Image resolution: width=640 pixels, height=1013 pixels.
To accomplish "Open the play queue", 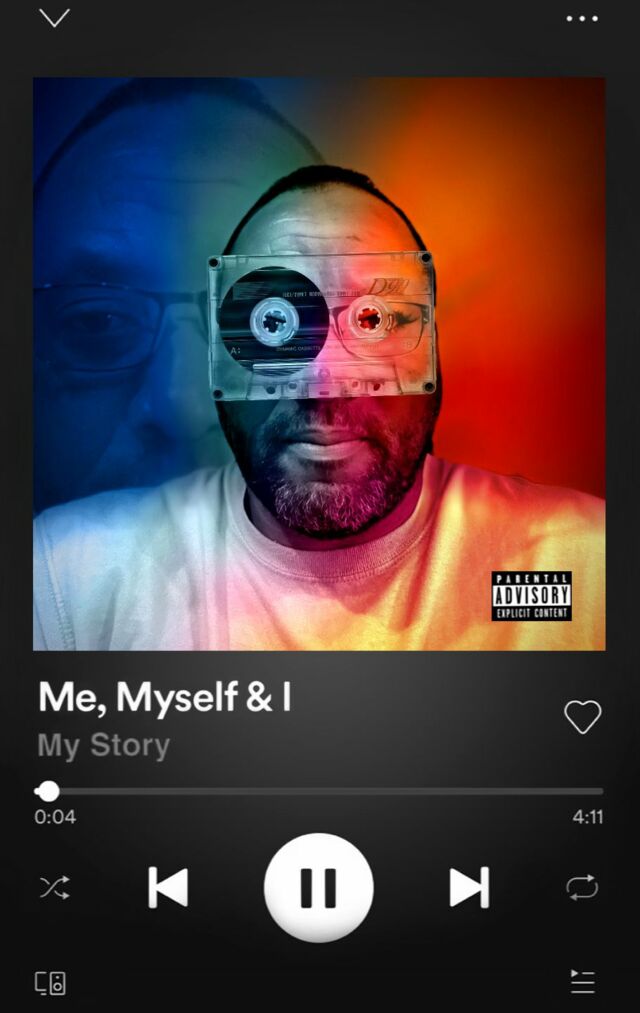I will pyautogui.click(x=582, y=982).
